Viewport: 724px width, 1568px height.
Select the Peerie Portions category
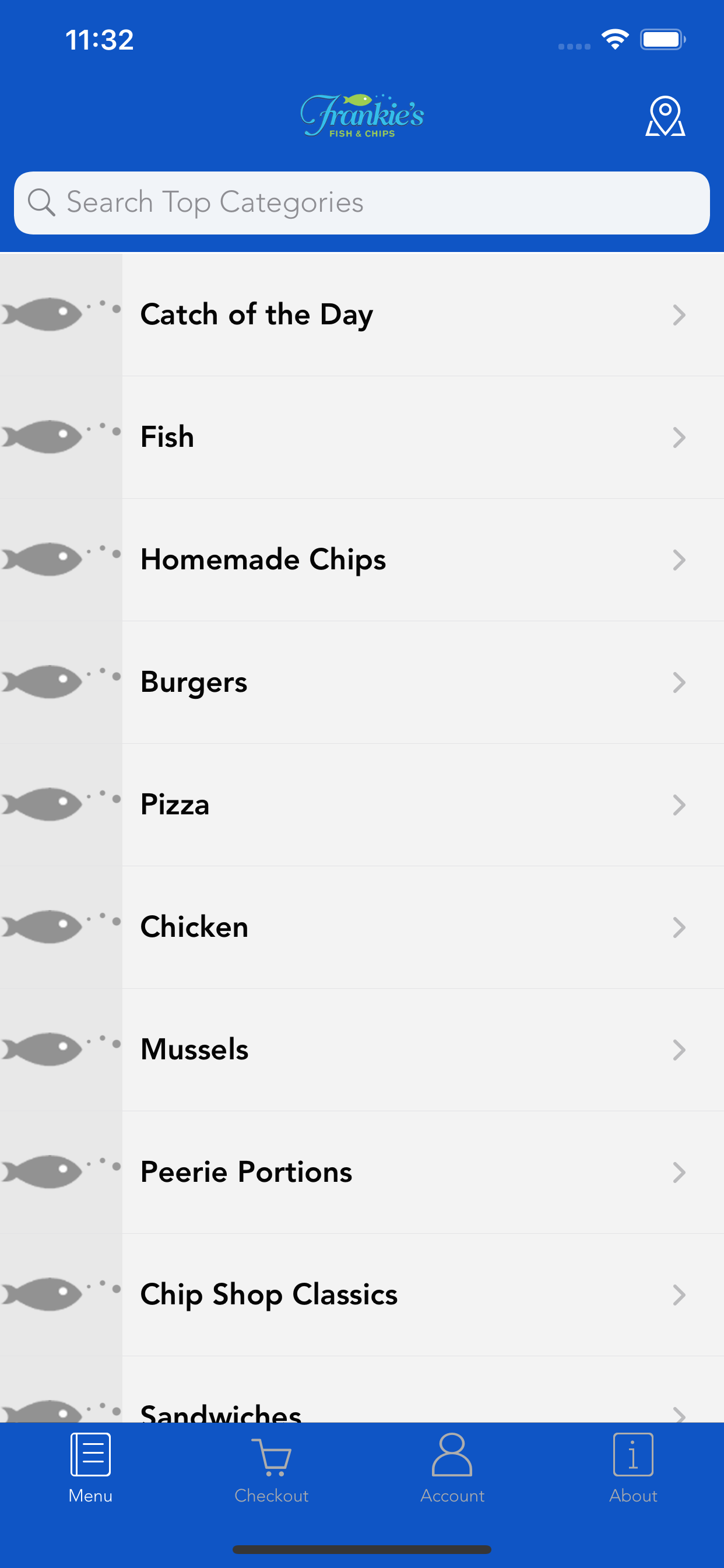362,1172
